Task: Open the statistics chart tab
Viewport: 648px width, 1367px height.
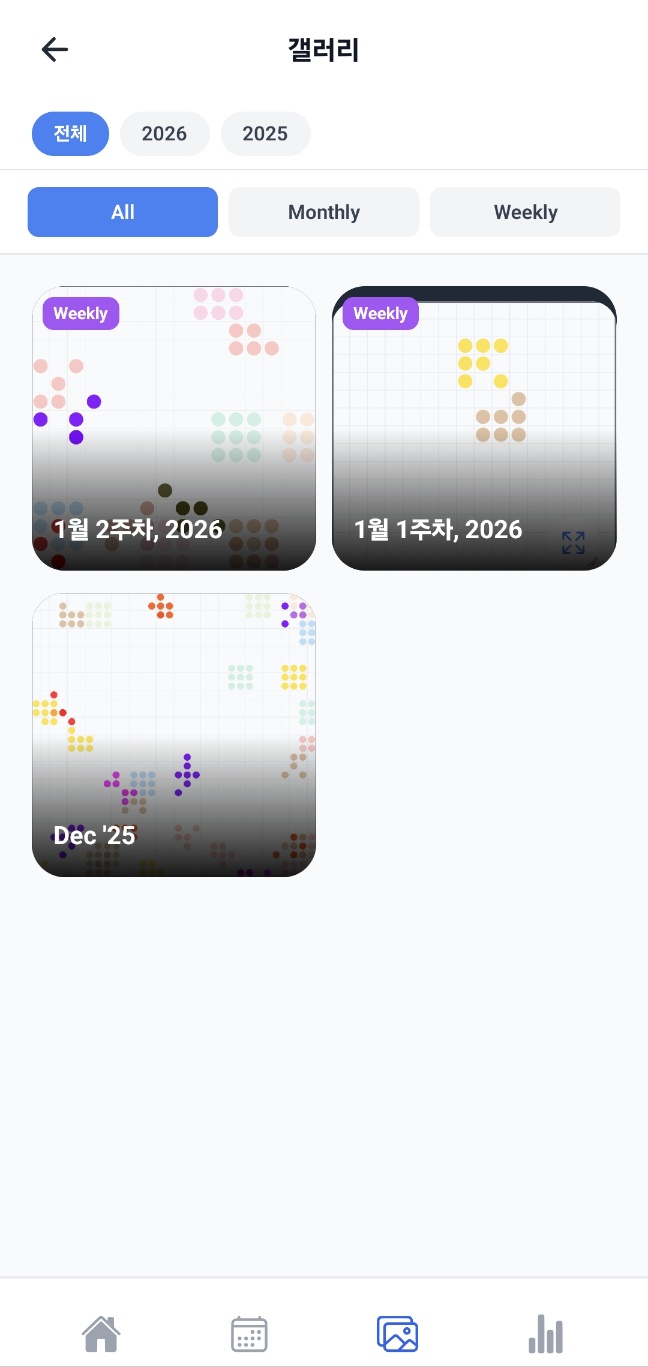Action: (x=546, y=1333)
